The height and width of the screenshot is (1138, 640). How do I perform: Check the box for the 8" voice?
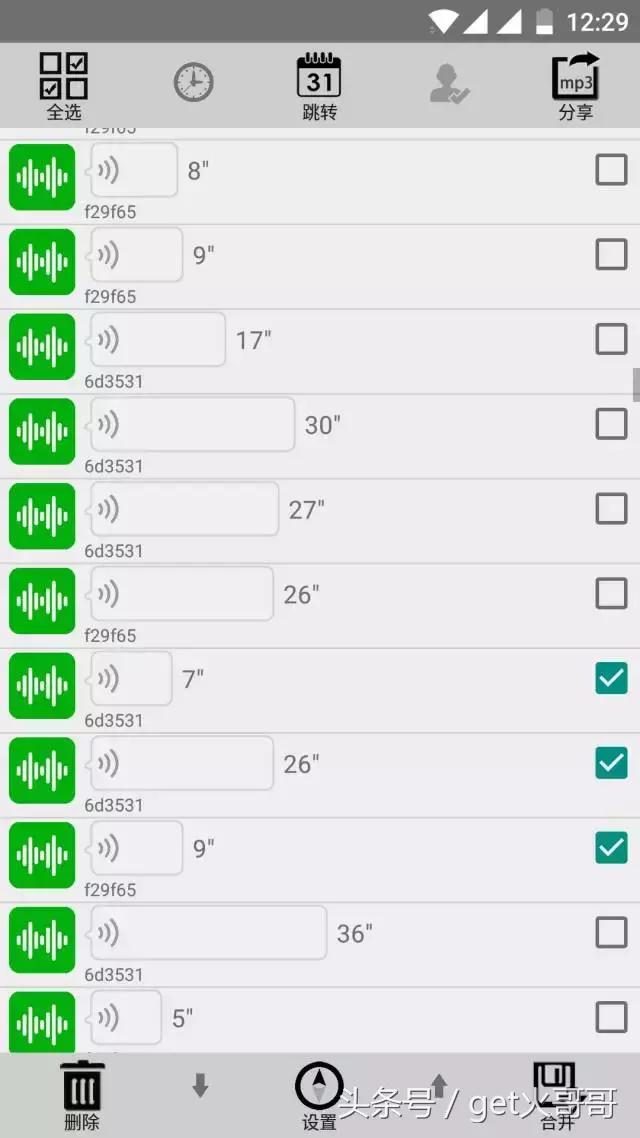pyautogui.click(x=611, y=170)
